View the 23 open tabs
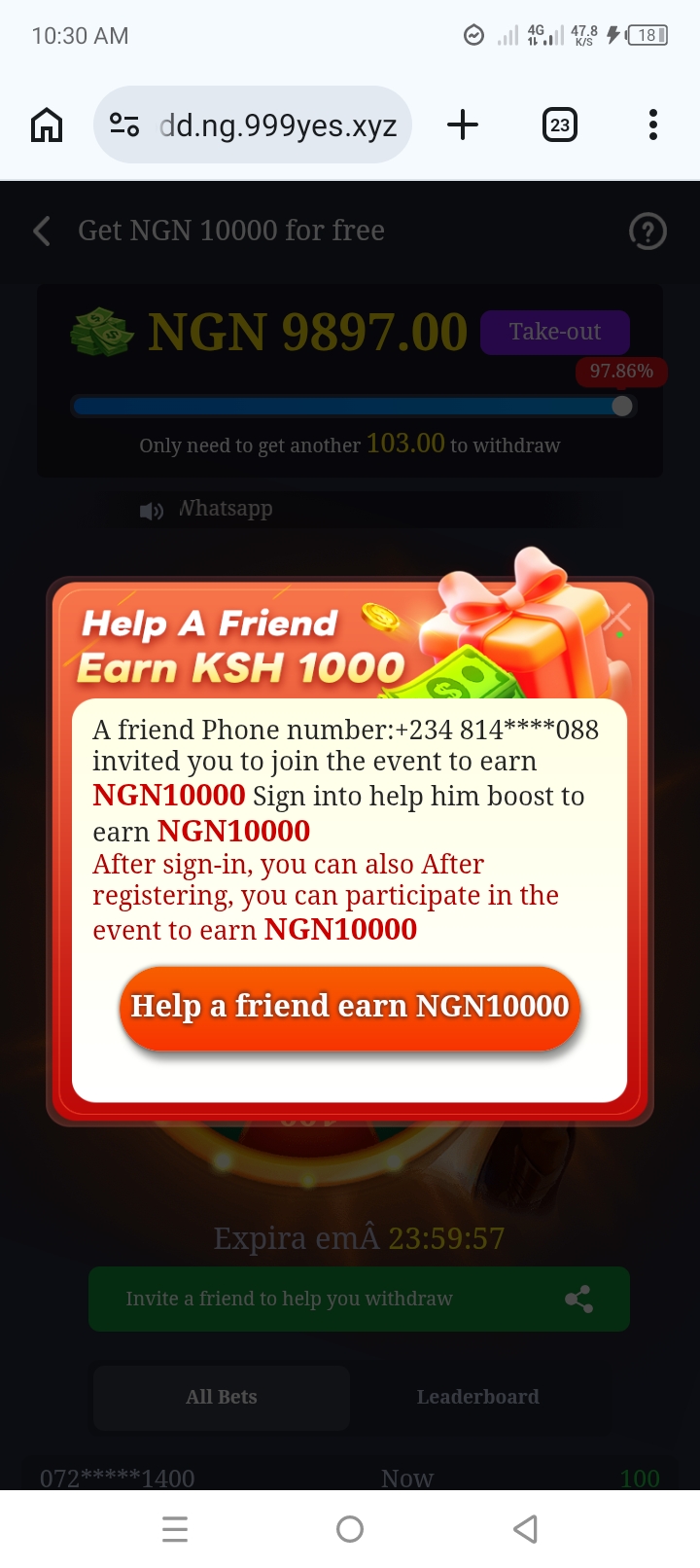This screenshot has height=1568, width=700. (x=559, y=125)
